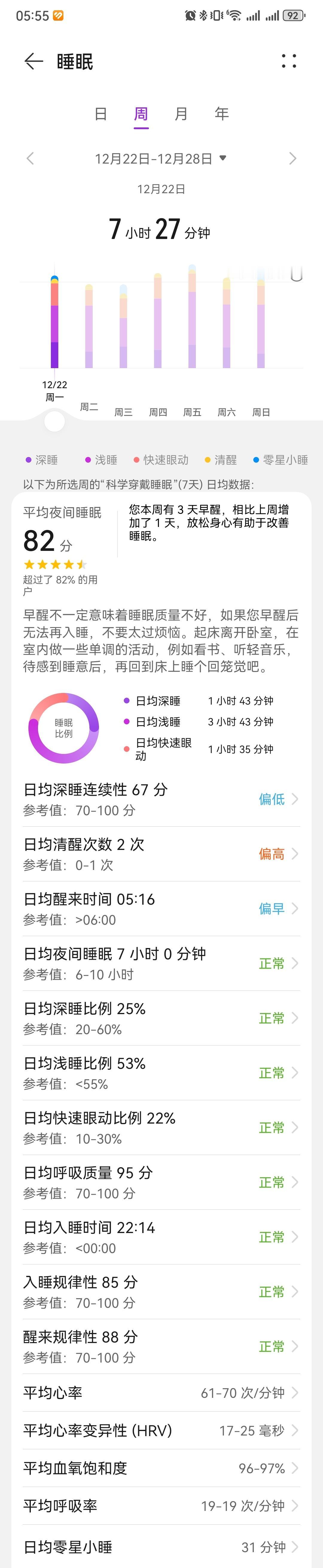Go back from the 睡眠 page
Viewport: 323px width, 1568px height.
tap(33, 61)
